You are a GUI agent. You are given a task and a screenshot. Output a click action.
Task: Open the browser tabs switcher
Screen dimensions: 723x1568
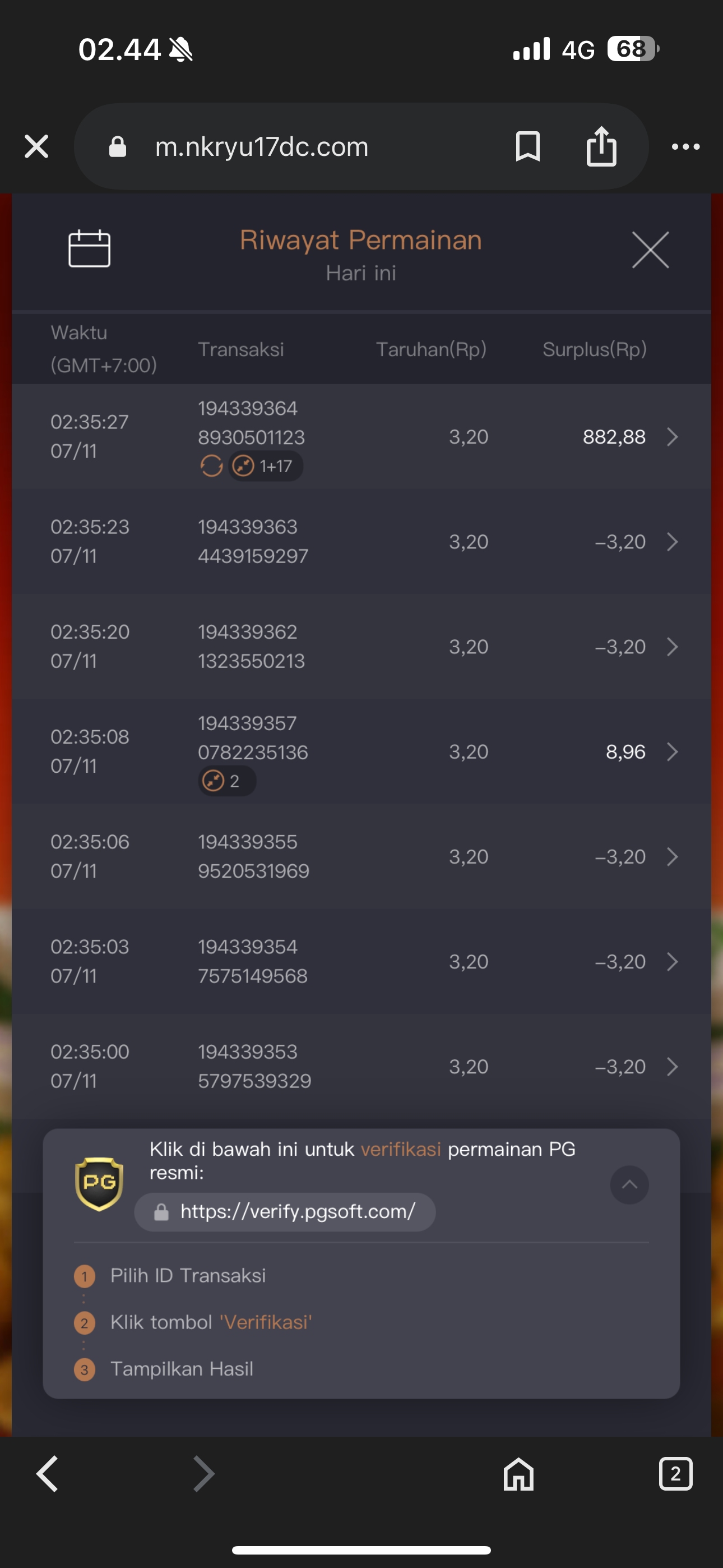point(675,1474)
